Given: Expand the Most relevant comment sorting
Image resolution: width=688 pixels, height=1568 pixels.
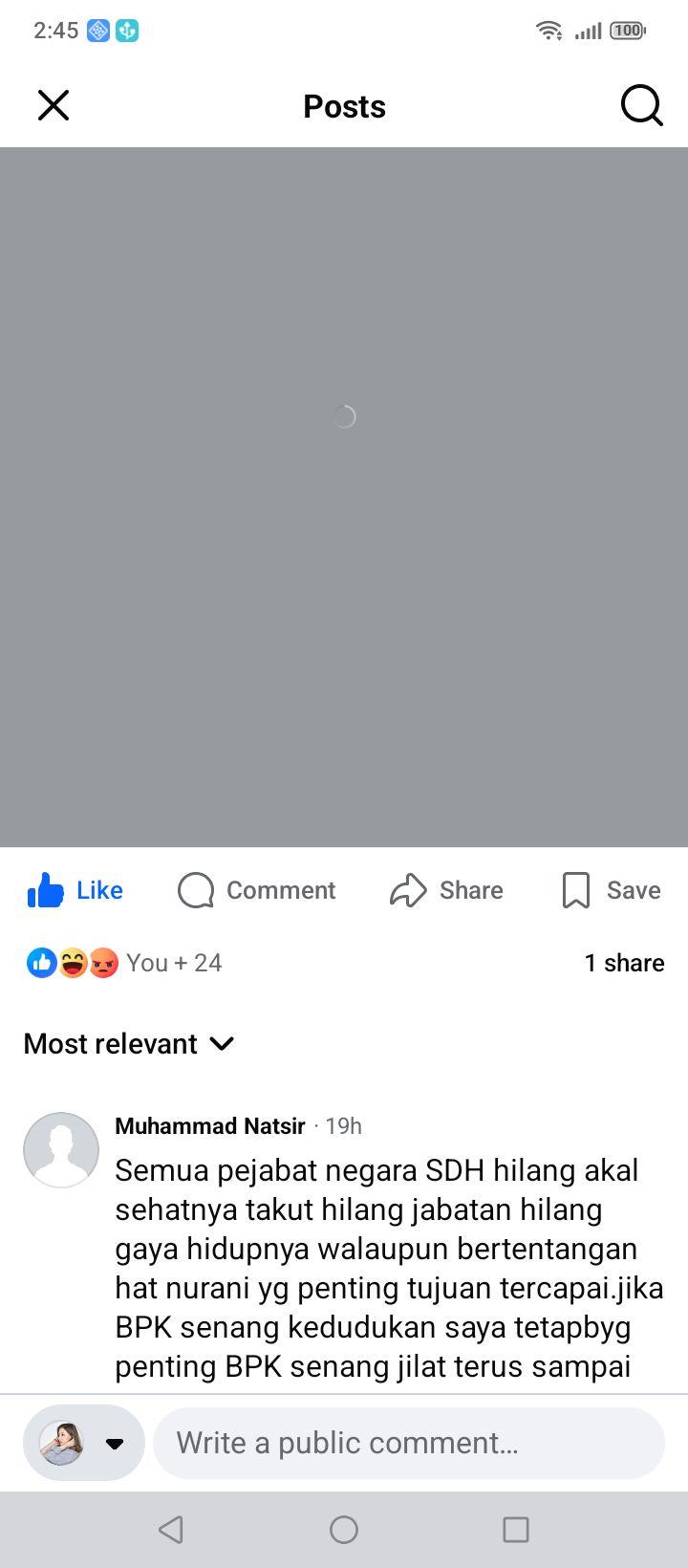Looking at the screenshot, I should (x=129, y=1044).
